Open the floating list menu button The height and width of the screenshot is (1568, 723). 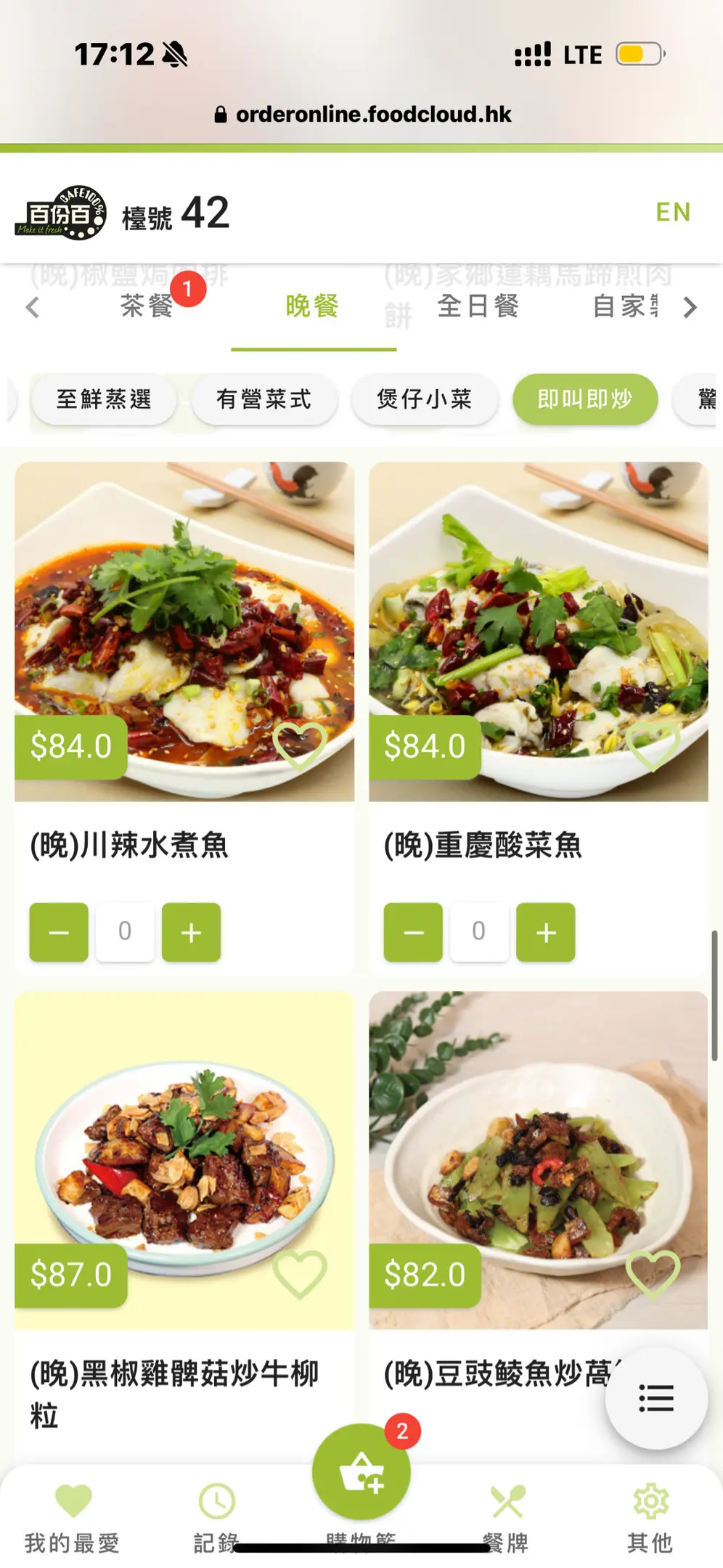tap(656, 1398)
